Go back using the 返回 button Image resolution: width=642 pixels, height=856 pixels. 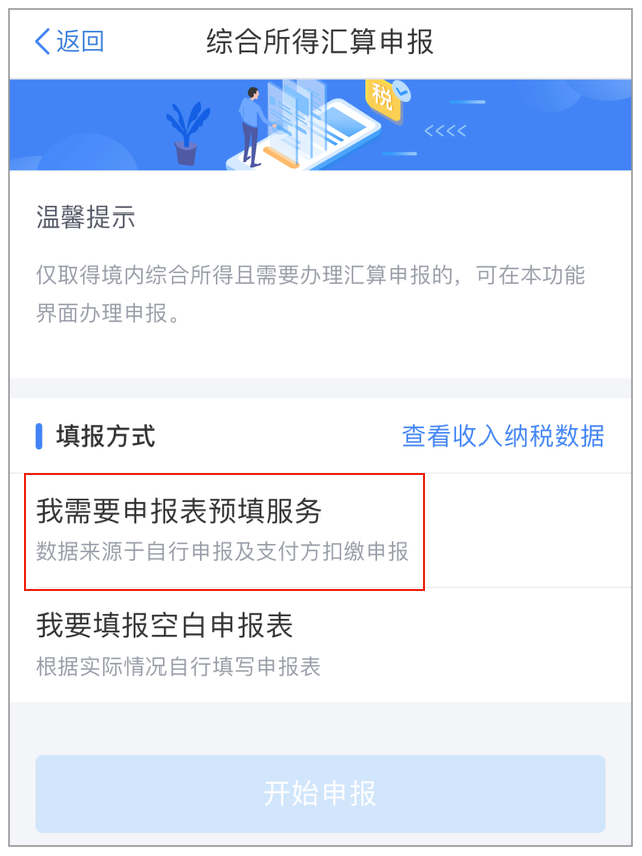[x=70, y=41]
